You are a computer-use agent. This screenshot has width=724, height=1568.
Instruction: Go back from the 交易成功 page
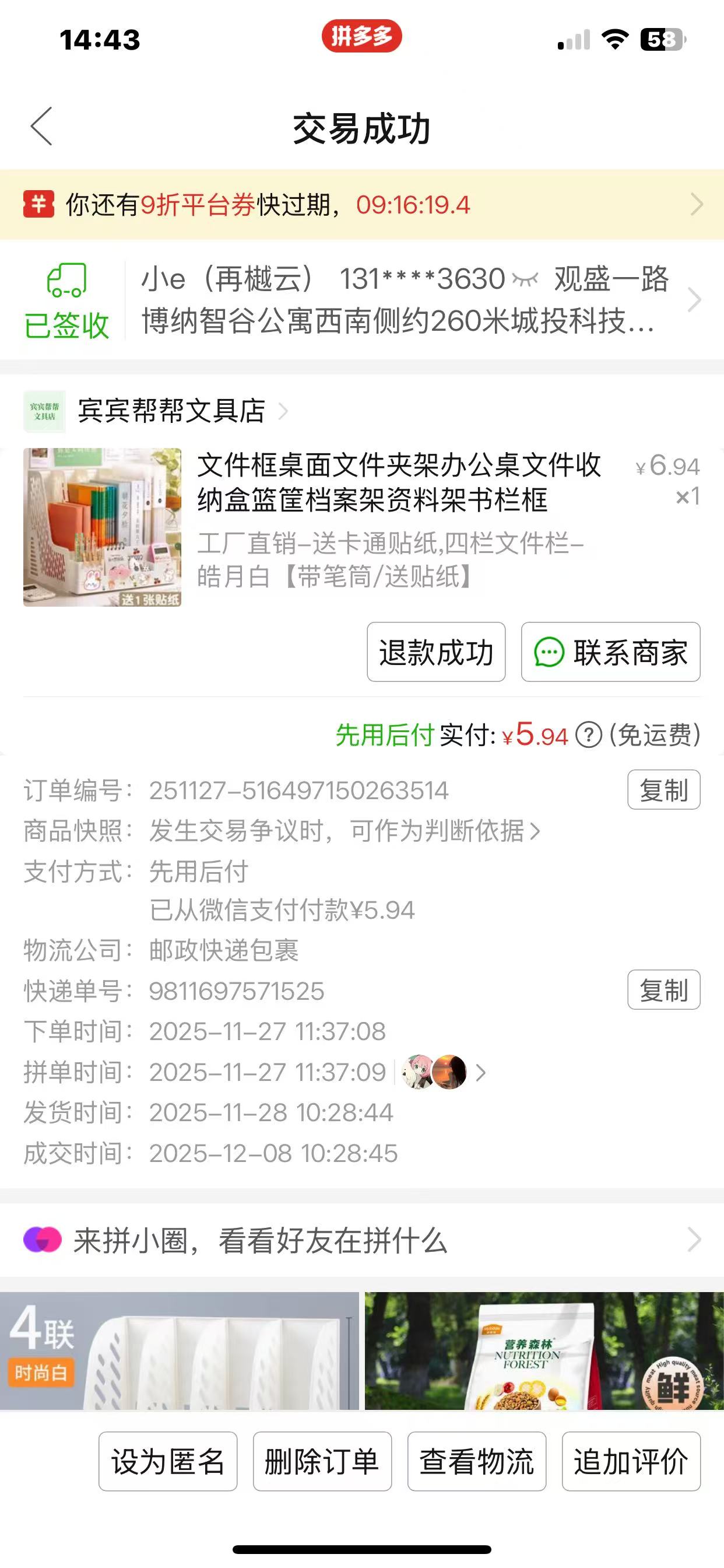(41, 127)
